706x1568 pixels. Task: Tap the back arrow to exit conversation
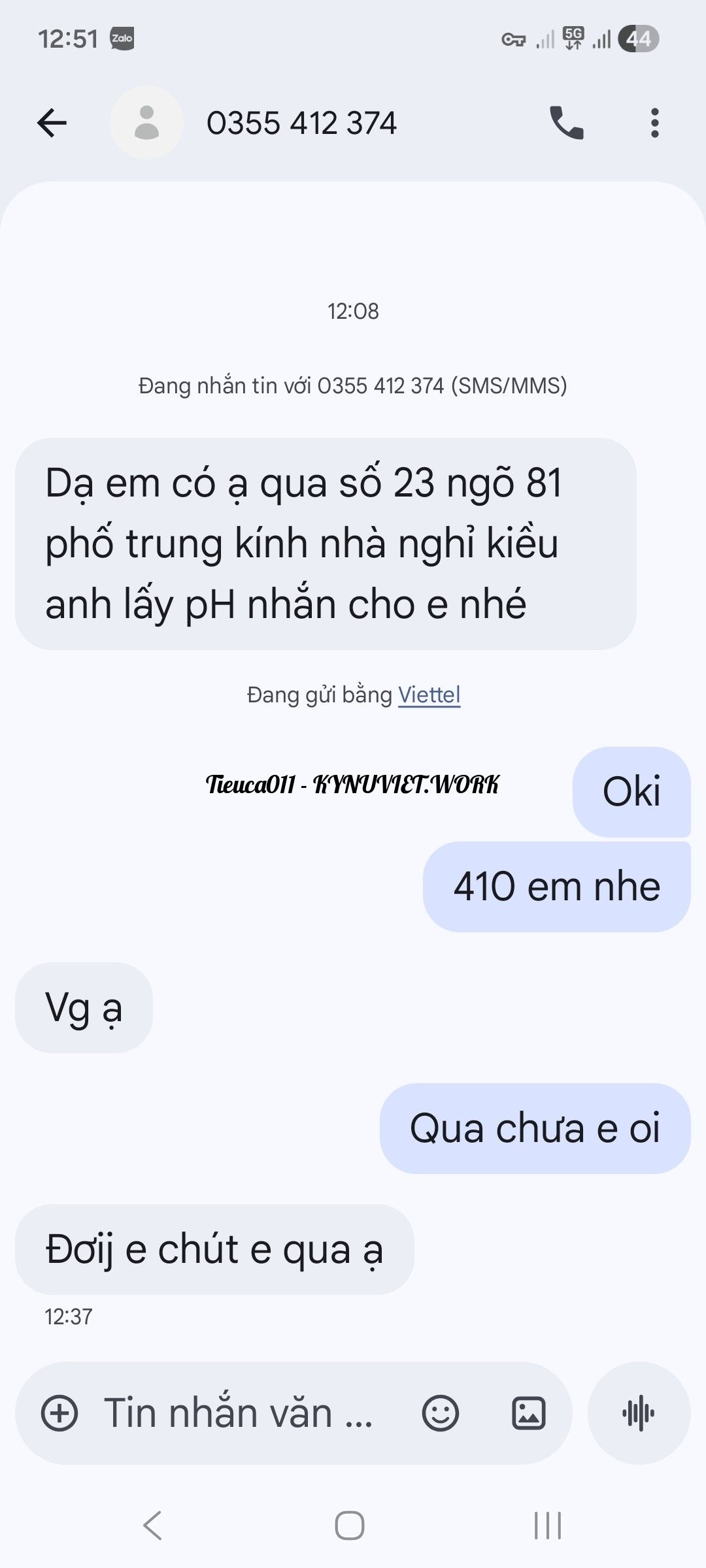pos(52,123)
